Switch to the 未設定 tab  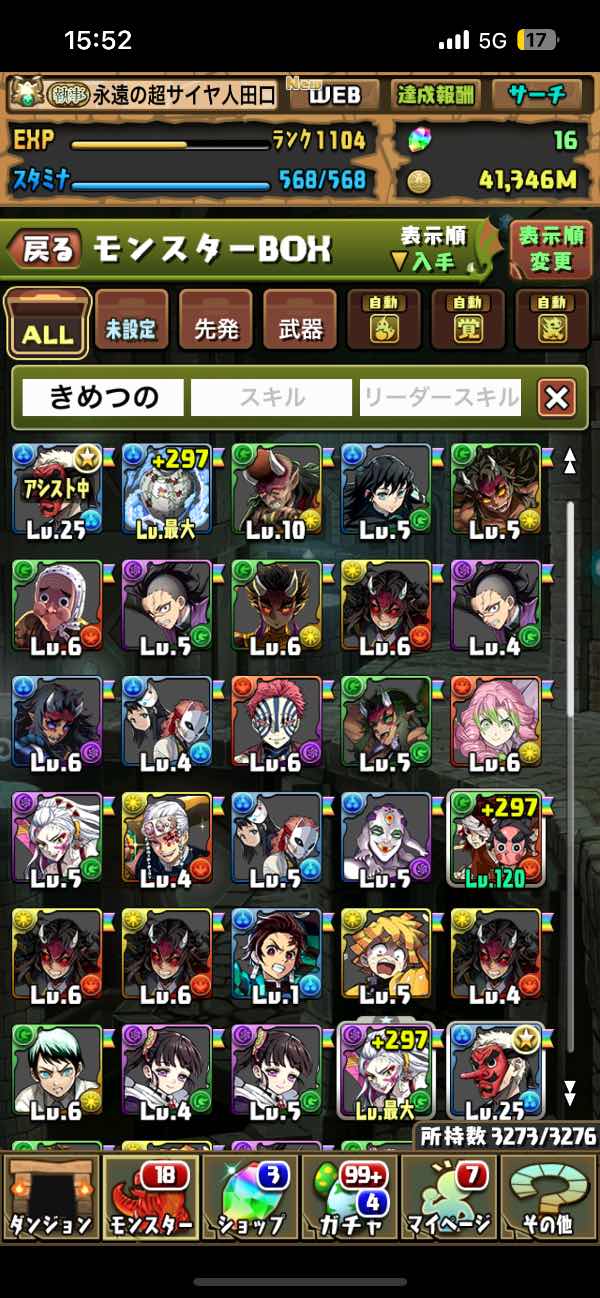tap(131, 324)
